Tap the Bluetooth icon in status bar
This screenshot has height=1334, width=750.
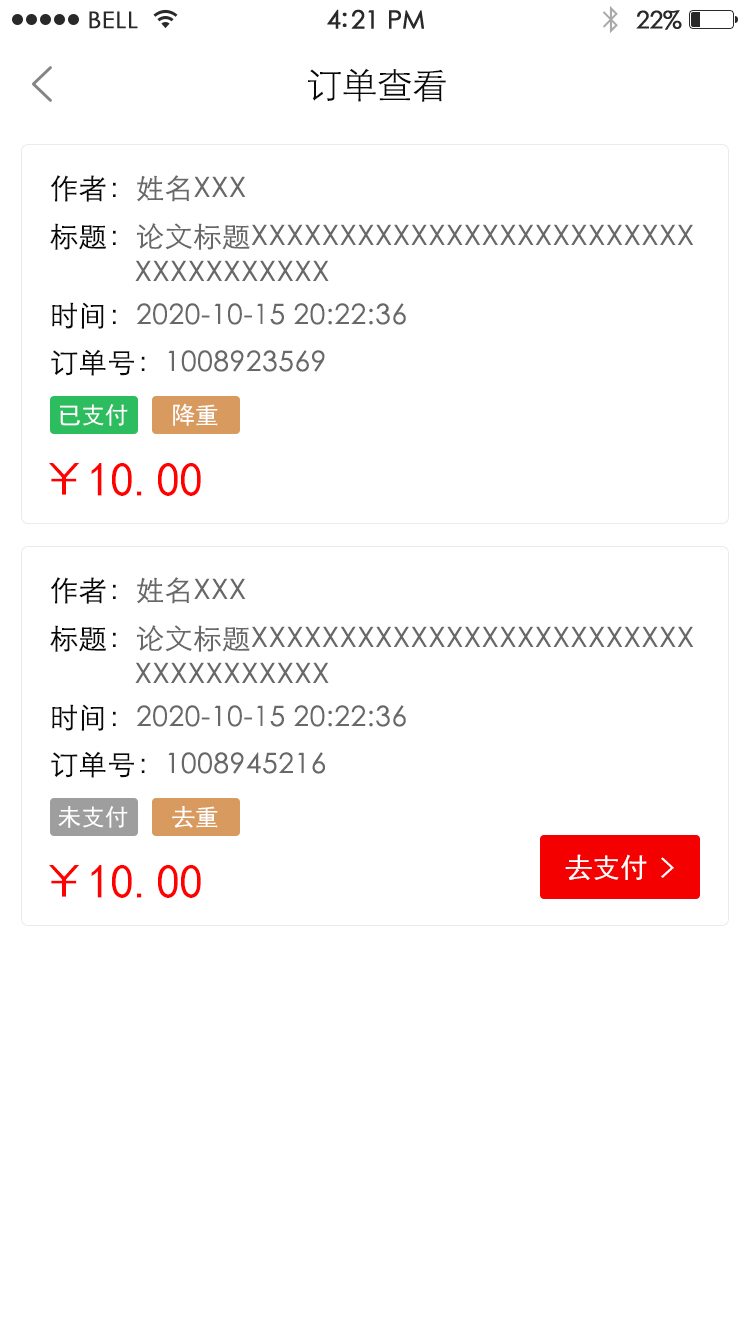click(x=611, y=18)
